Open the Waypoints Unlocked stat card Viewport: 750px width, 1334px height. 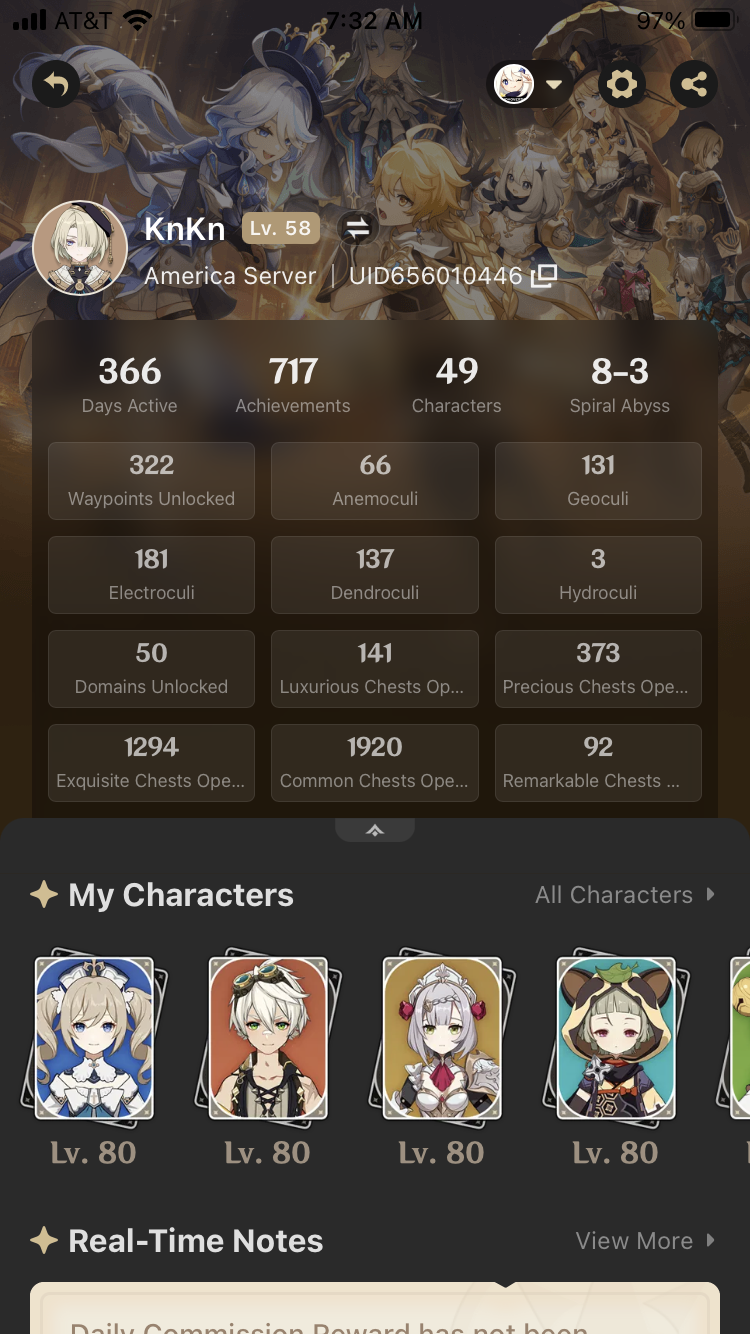click(x=151, y=480)
